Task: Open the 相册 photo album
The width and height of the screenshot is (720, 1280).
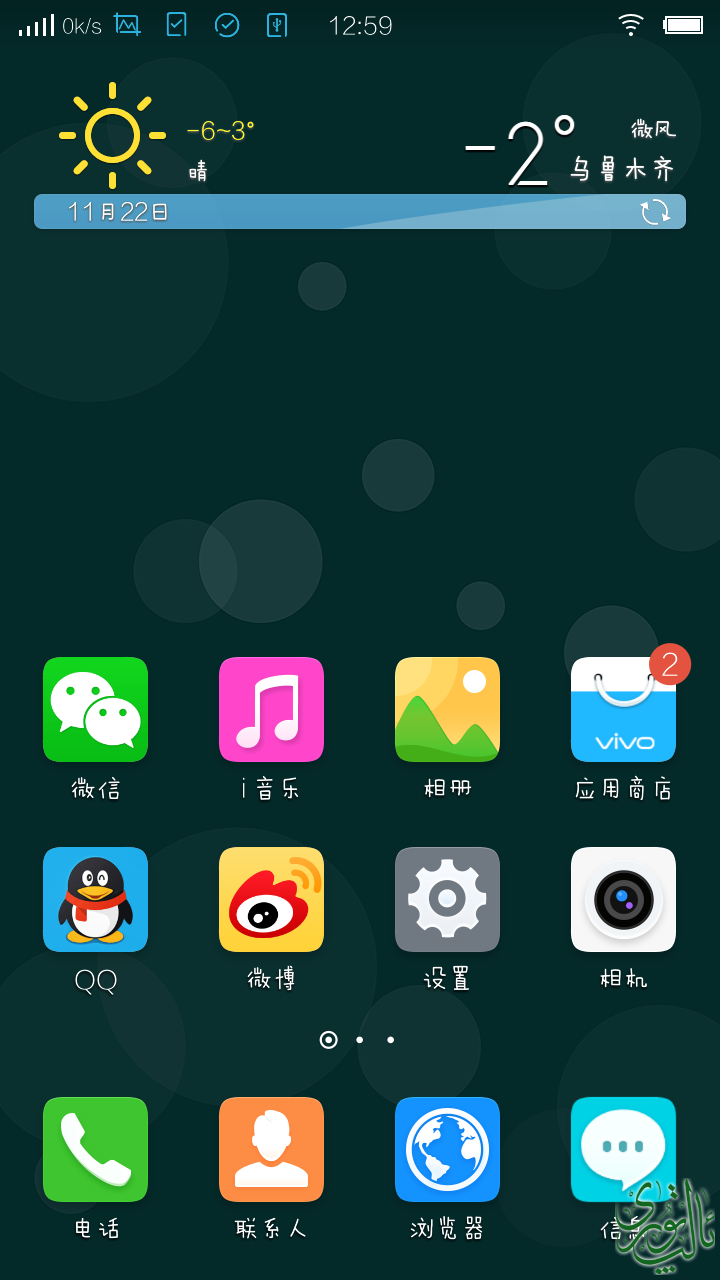Action: [447, 709]
